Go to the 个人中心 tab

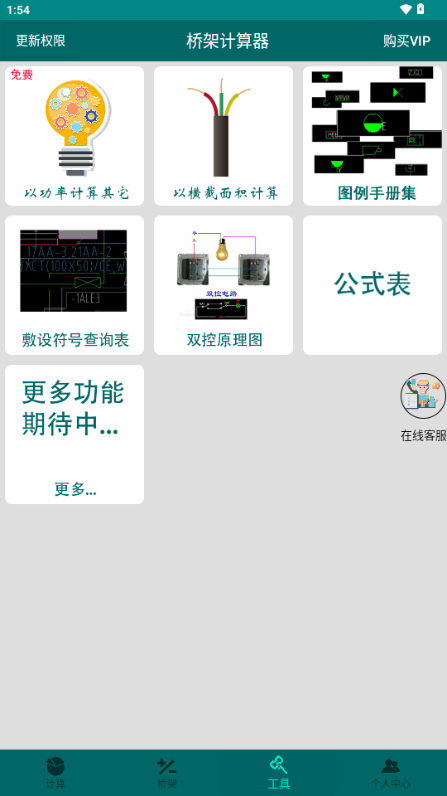pyautogui.click(x=390, y=773)
